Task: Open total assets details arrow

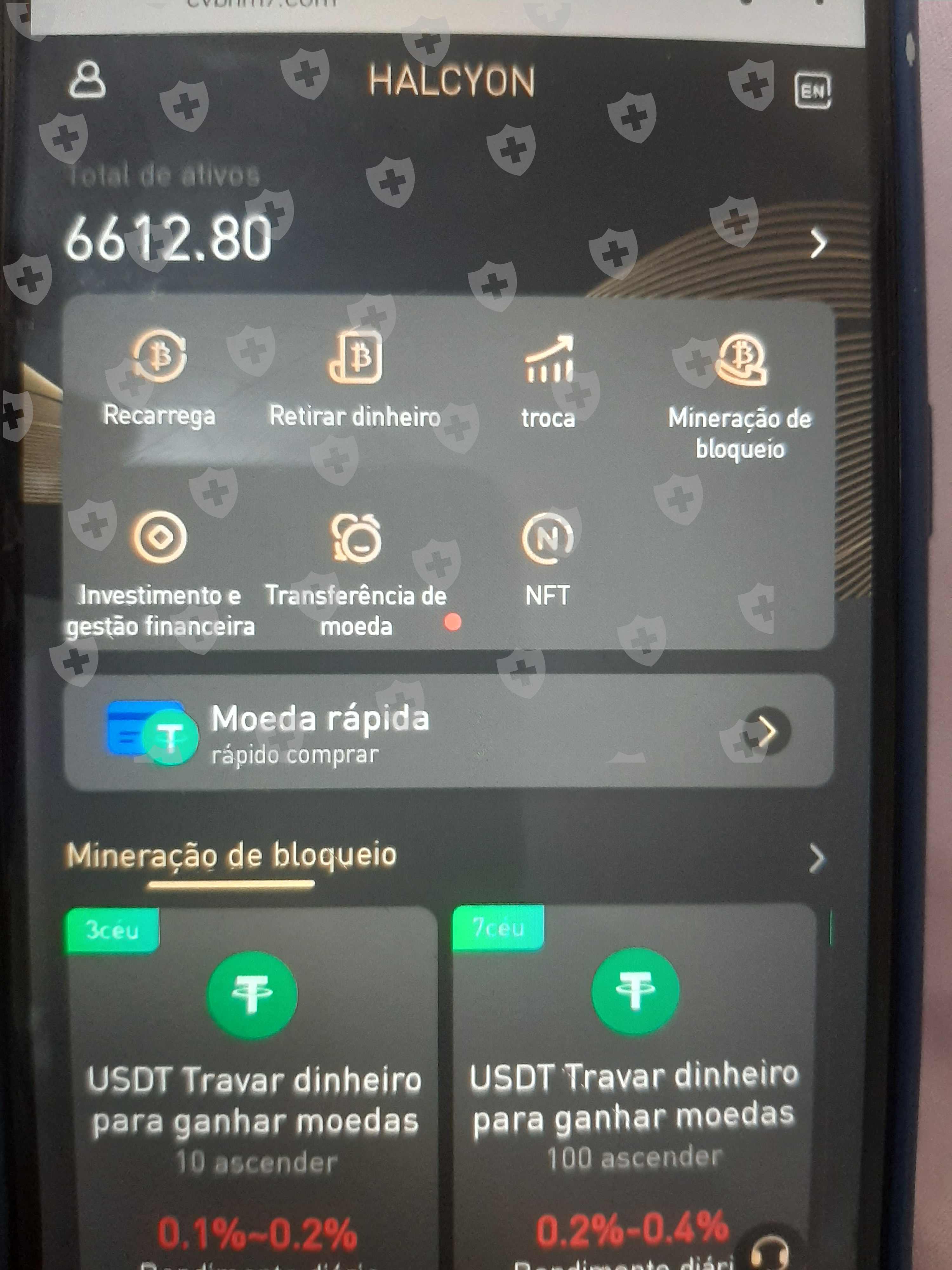Action: tap(818, 243)
